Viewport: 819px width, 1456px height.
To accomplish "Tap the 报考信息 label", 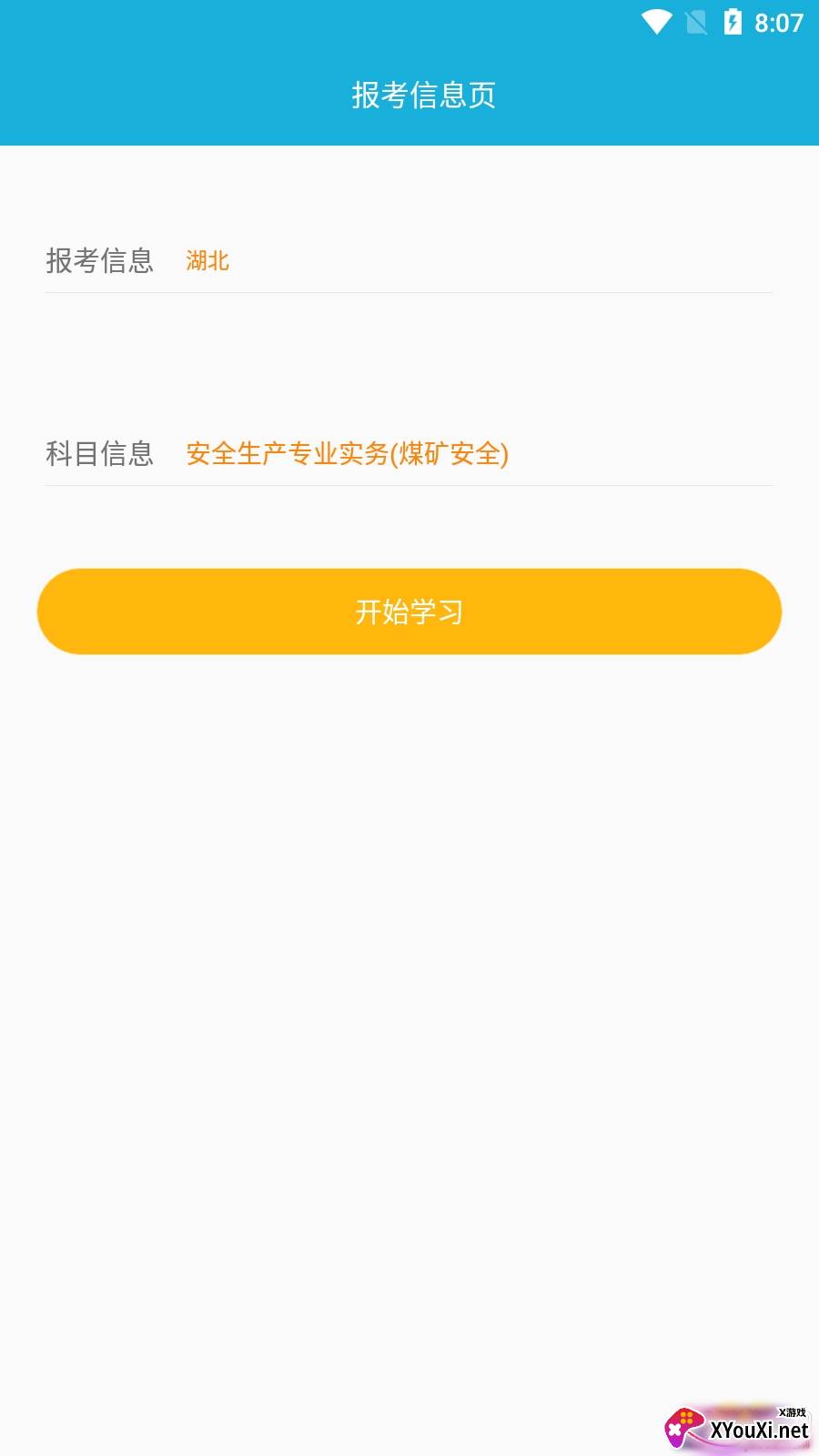I will 101,261.
